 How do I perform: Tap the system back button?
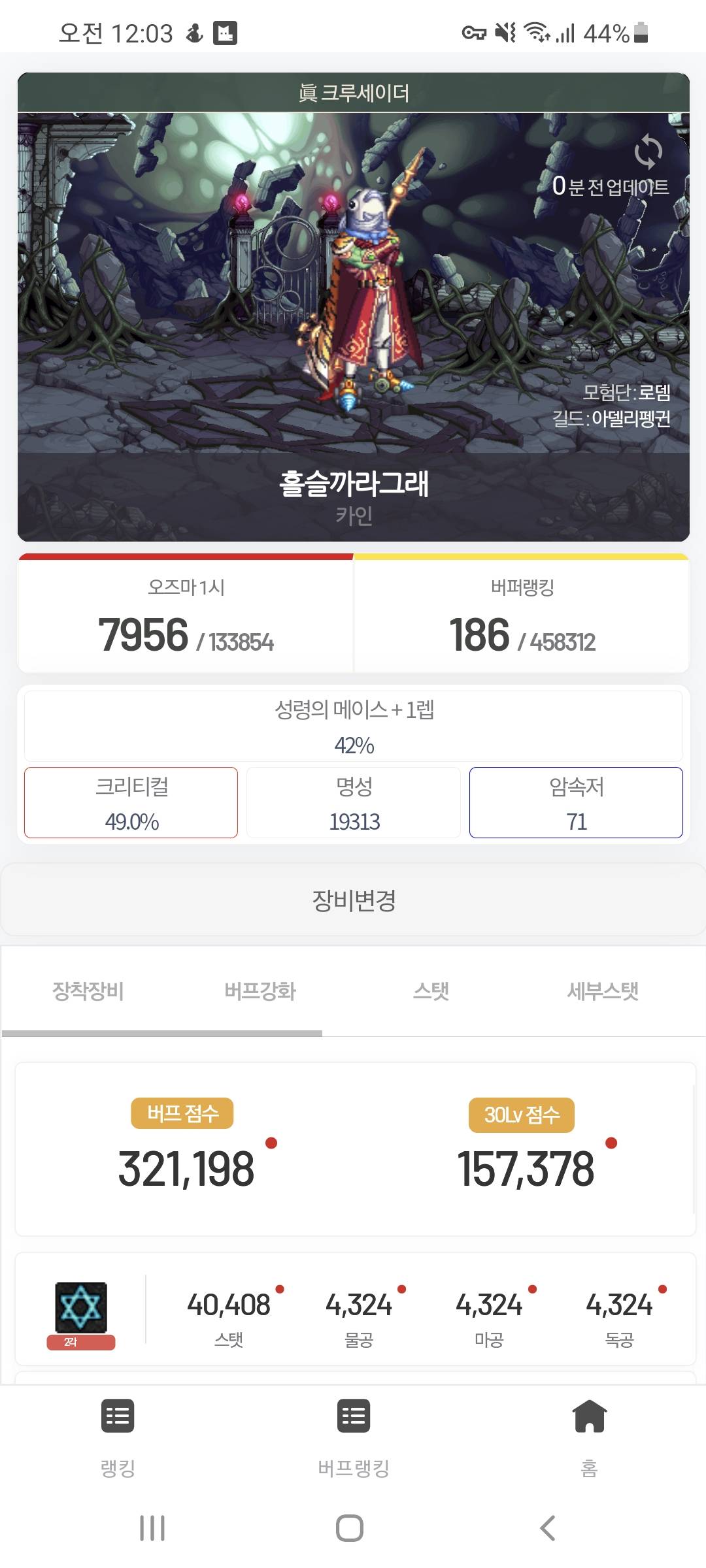coord(547,1528)
